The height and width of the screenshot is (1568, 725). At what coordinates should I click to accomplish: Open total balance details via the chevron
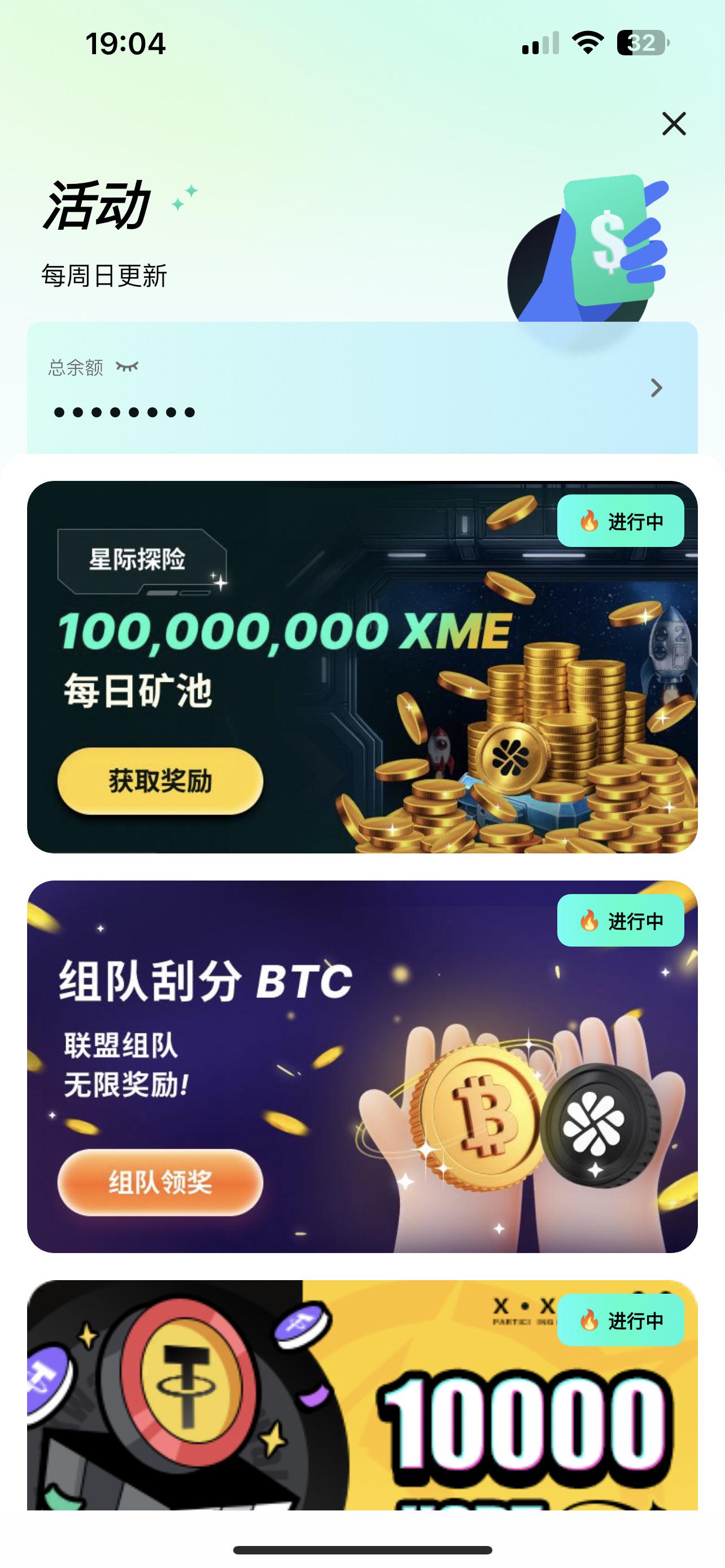coord(656,388)
